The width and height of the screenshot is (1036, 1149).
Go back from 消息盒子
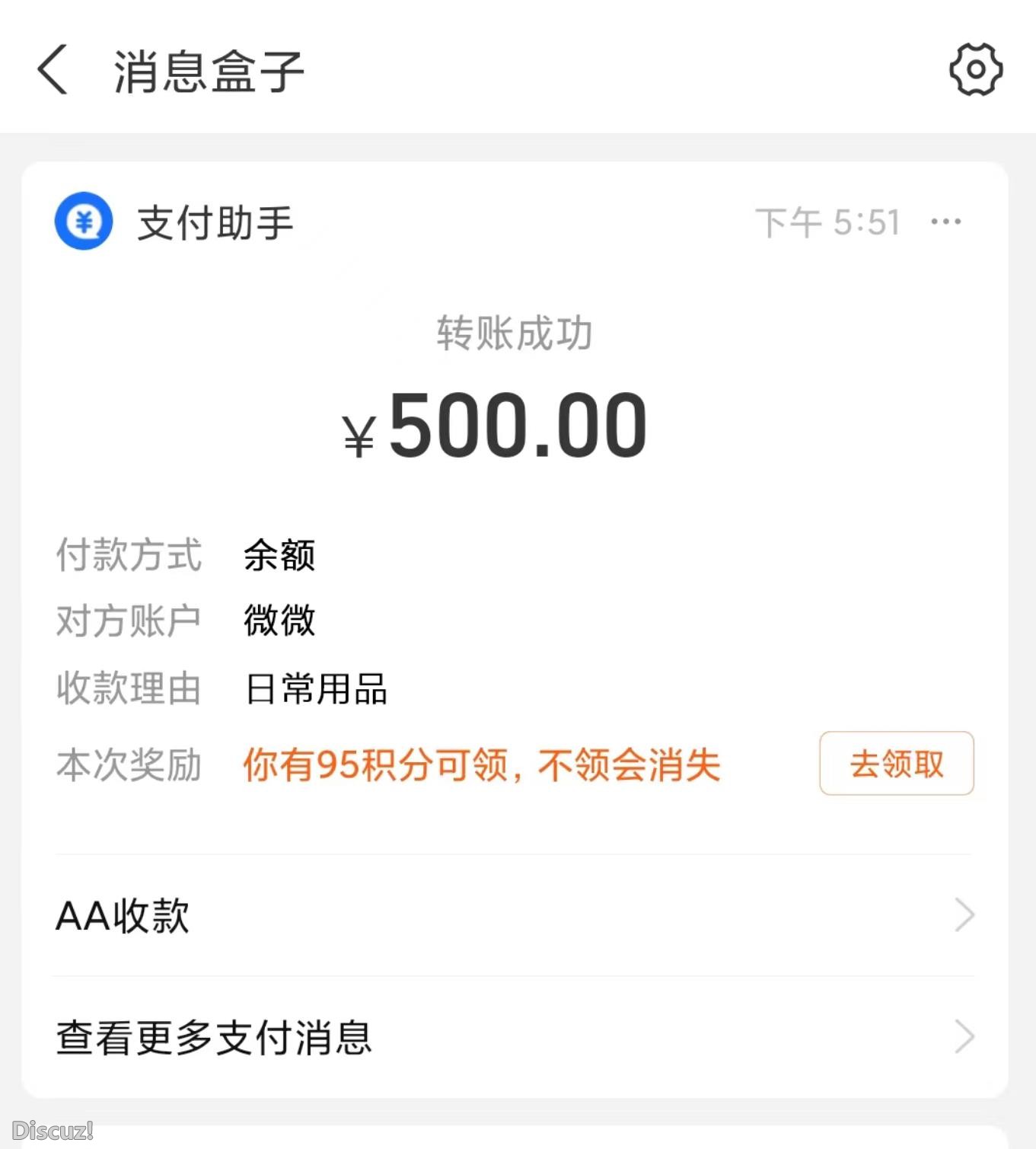[53, 70]
